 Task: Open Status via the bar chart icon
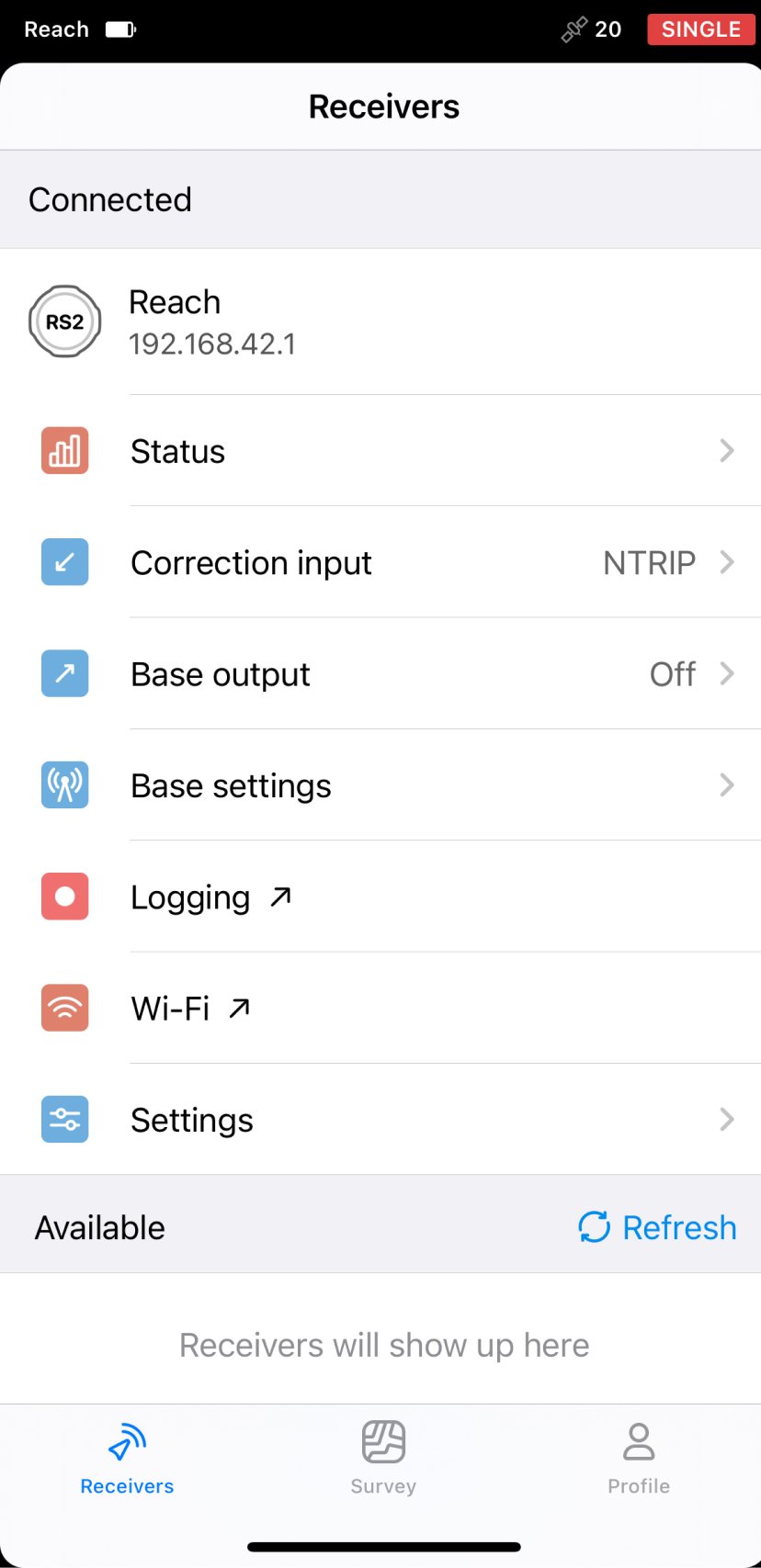coord(64,451)
